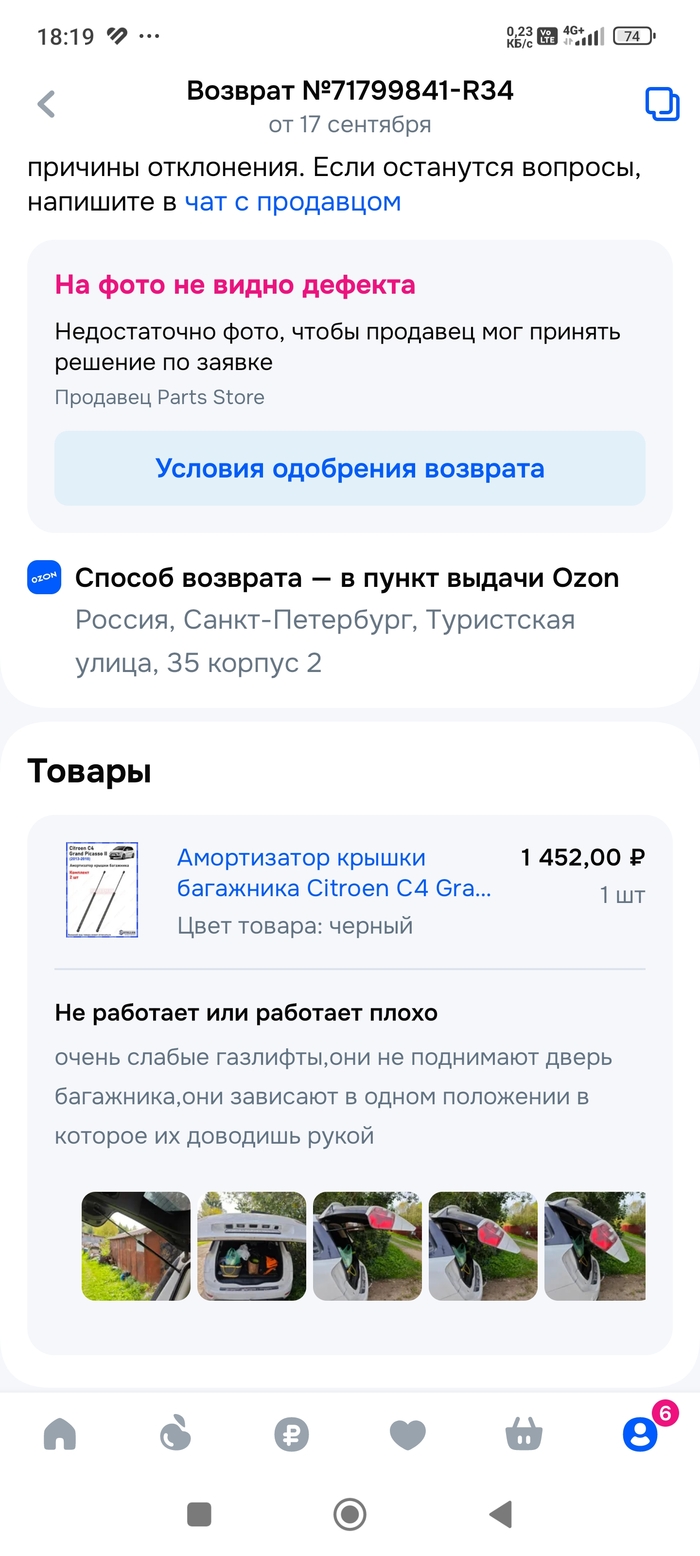Open the shopping cart tab
Viewport: 700px width, 1556px height.
pyautogui.click(x=524, y=1435)
